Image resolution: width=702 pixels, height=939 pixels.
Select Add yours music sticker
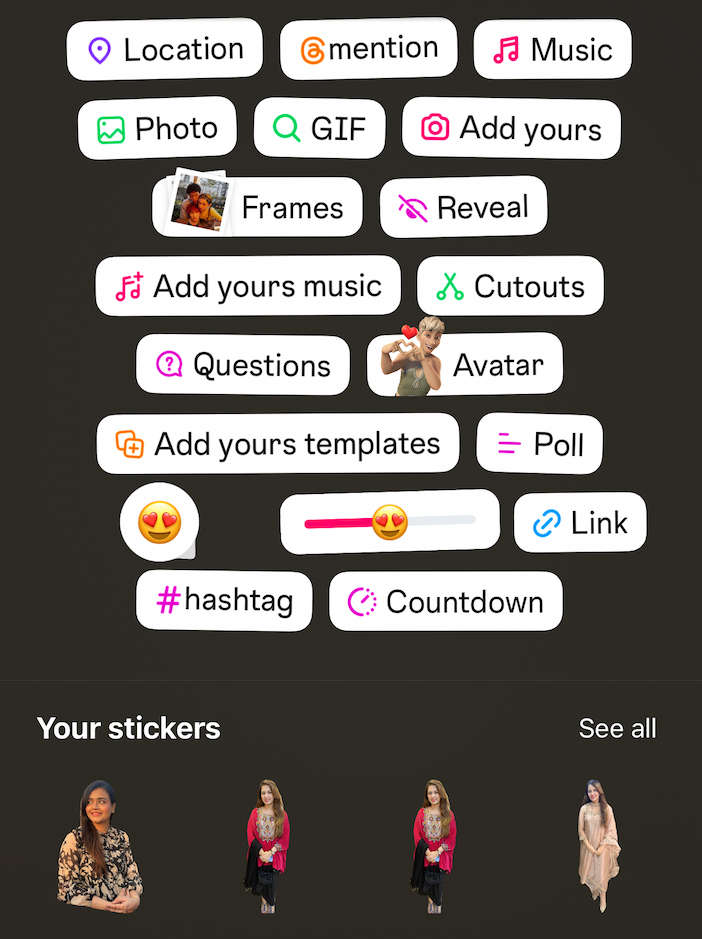pos(248,286)
